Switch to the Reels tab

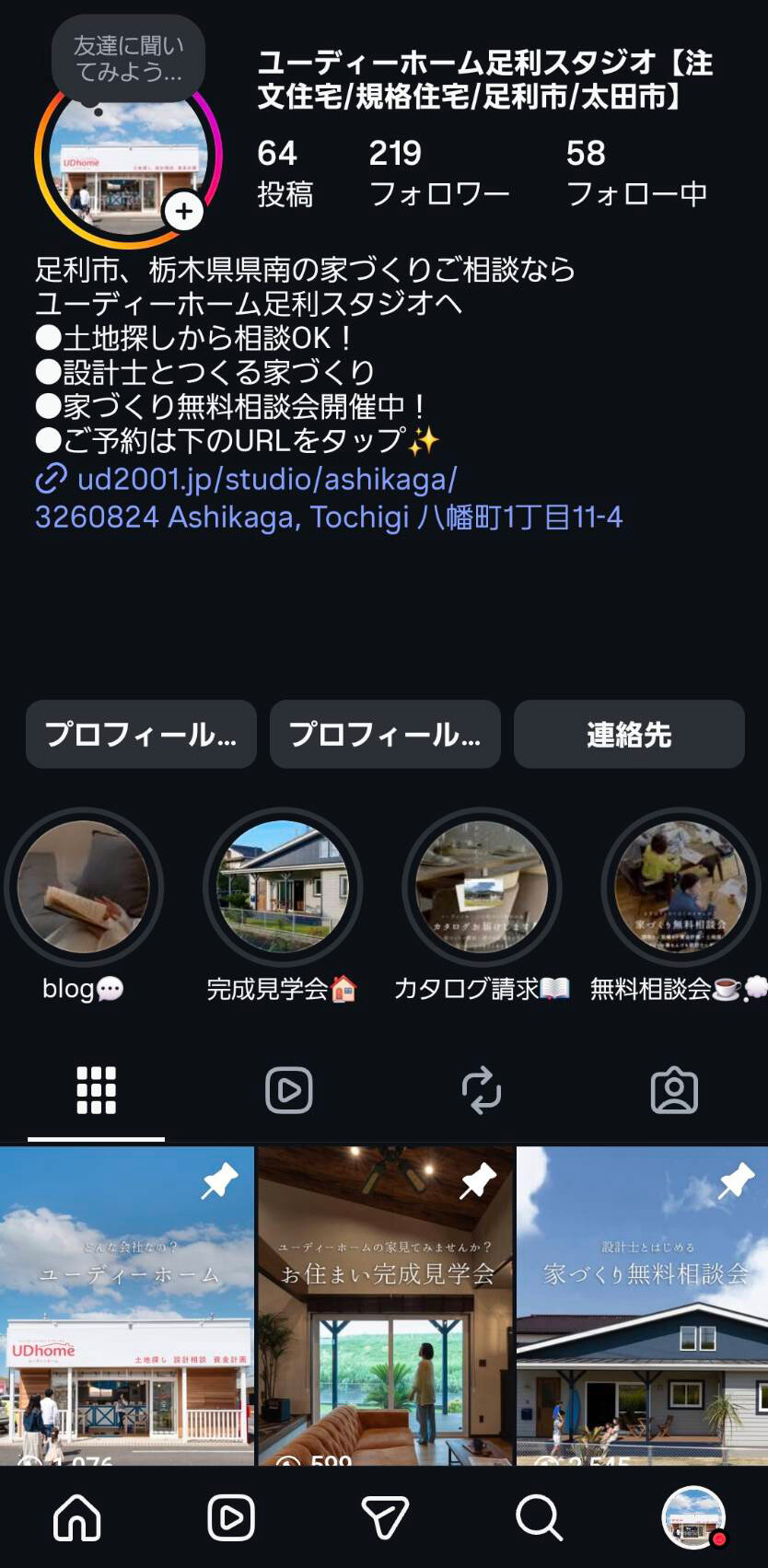coord(289,1091)
